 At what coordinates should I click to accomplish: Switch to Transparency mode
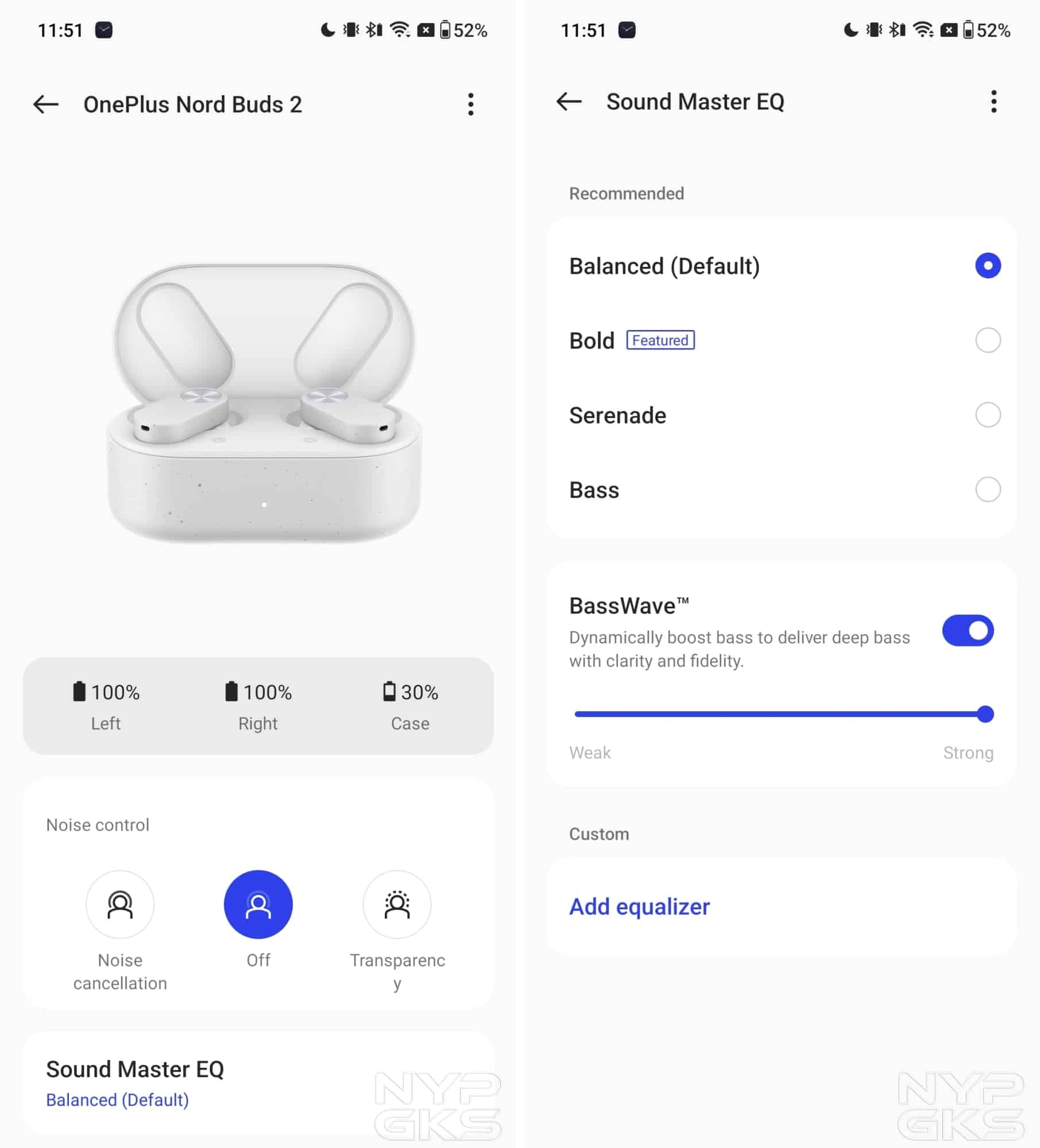click(397, 904)
